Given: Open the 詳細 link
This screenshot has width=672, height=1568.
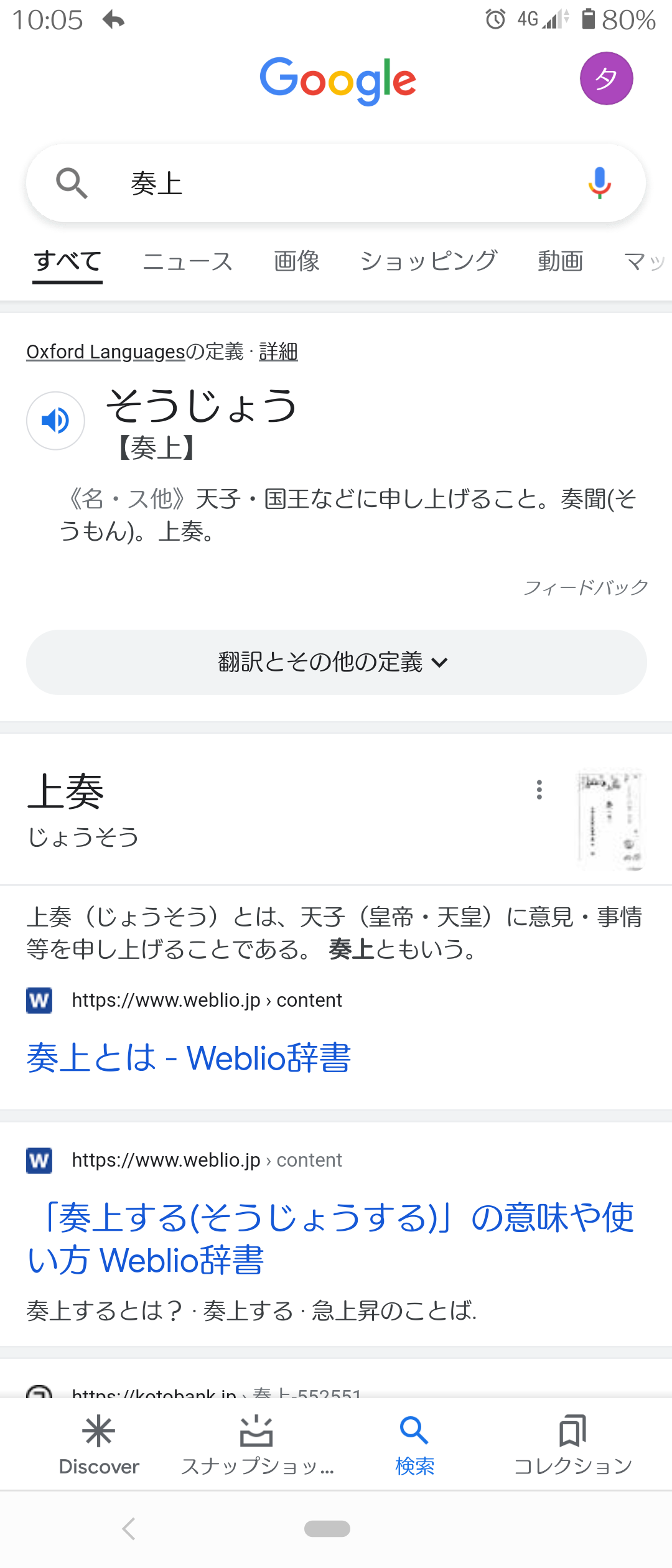Looking at the screenshot, I should (278, 352).
